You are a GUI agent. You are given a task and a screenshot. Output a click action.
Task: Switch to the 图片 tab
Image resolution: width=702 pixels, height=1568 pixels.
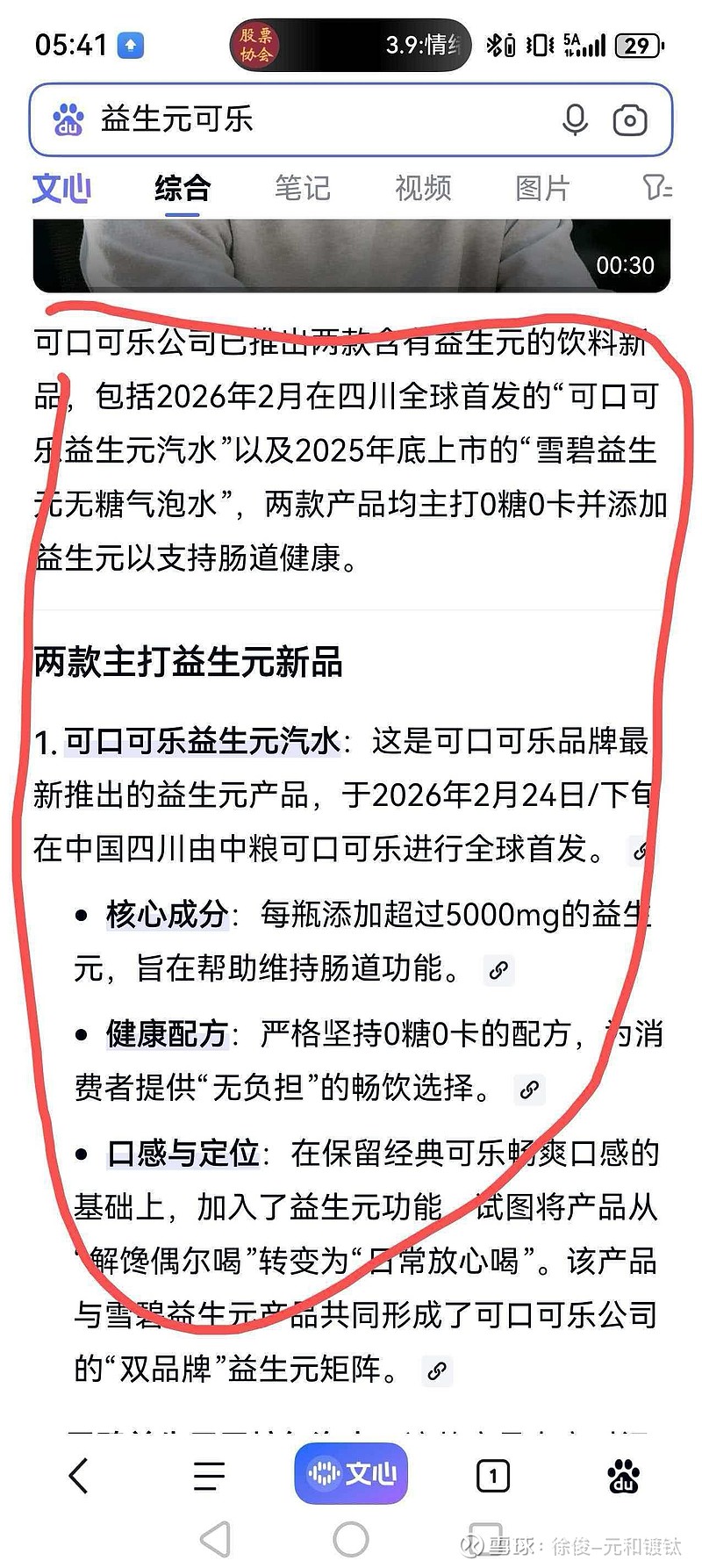click(x=543, y=188)
